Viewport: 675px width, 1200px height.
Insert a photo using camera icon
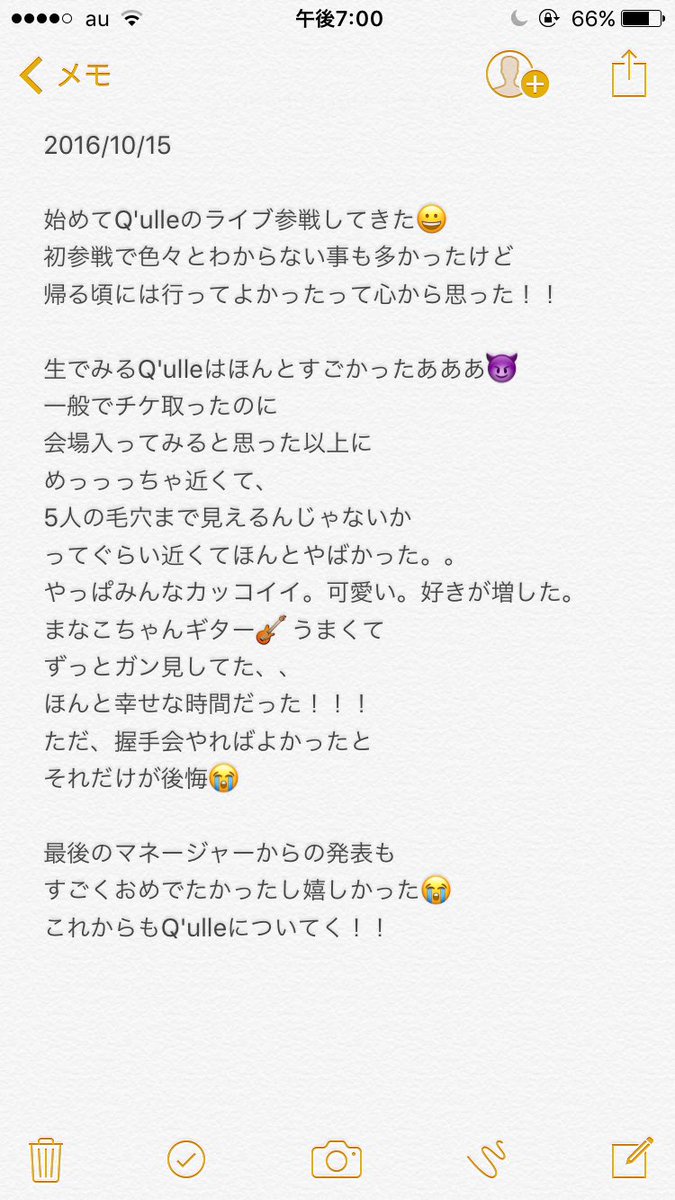tap(336, 1160)
